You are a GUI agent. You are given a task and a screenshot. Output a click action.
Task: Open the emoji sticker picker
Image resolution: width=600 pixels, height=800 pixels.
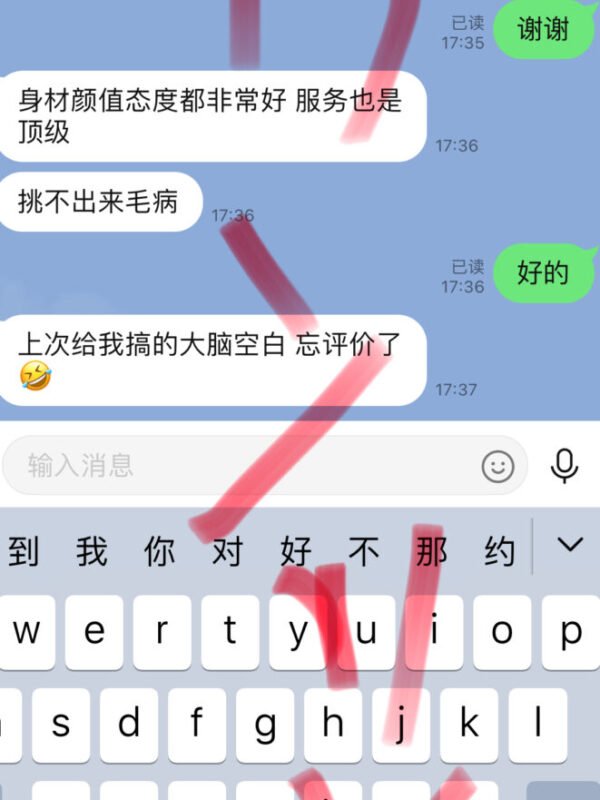coord(497,465)
